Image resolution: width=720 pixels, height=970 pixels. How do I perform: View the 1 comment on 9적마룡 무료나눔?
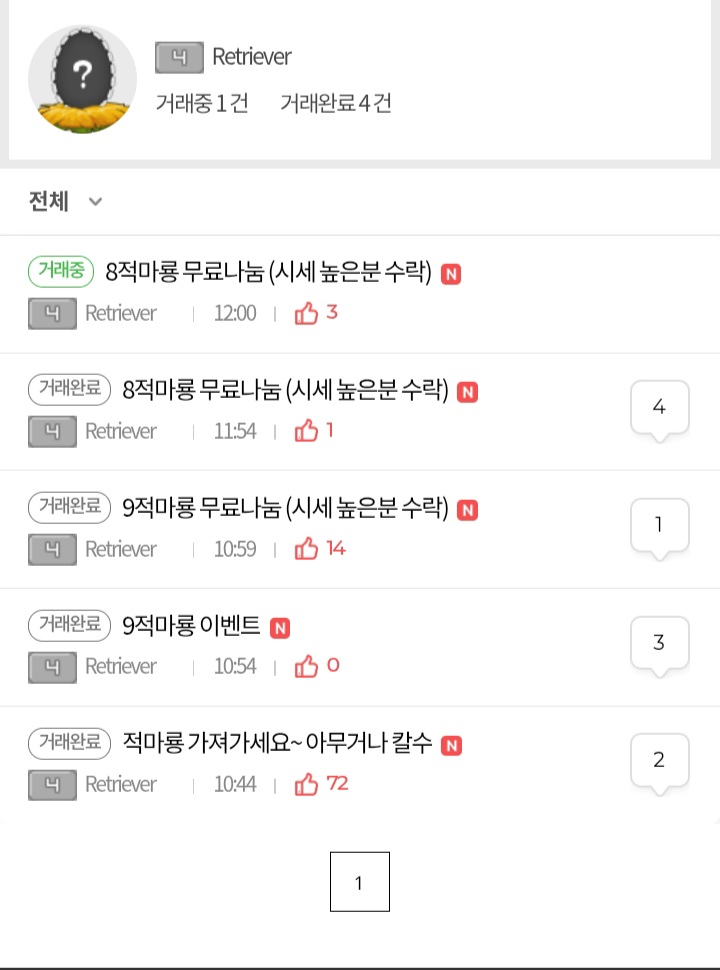659,526
